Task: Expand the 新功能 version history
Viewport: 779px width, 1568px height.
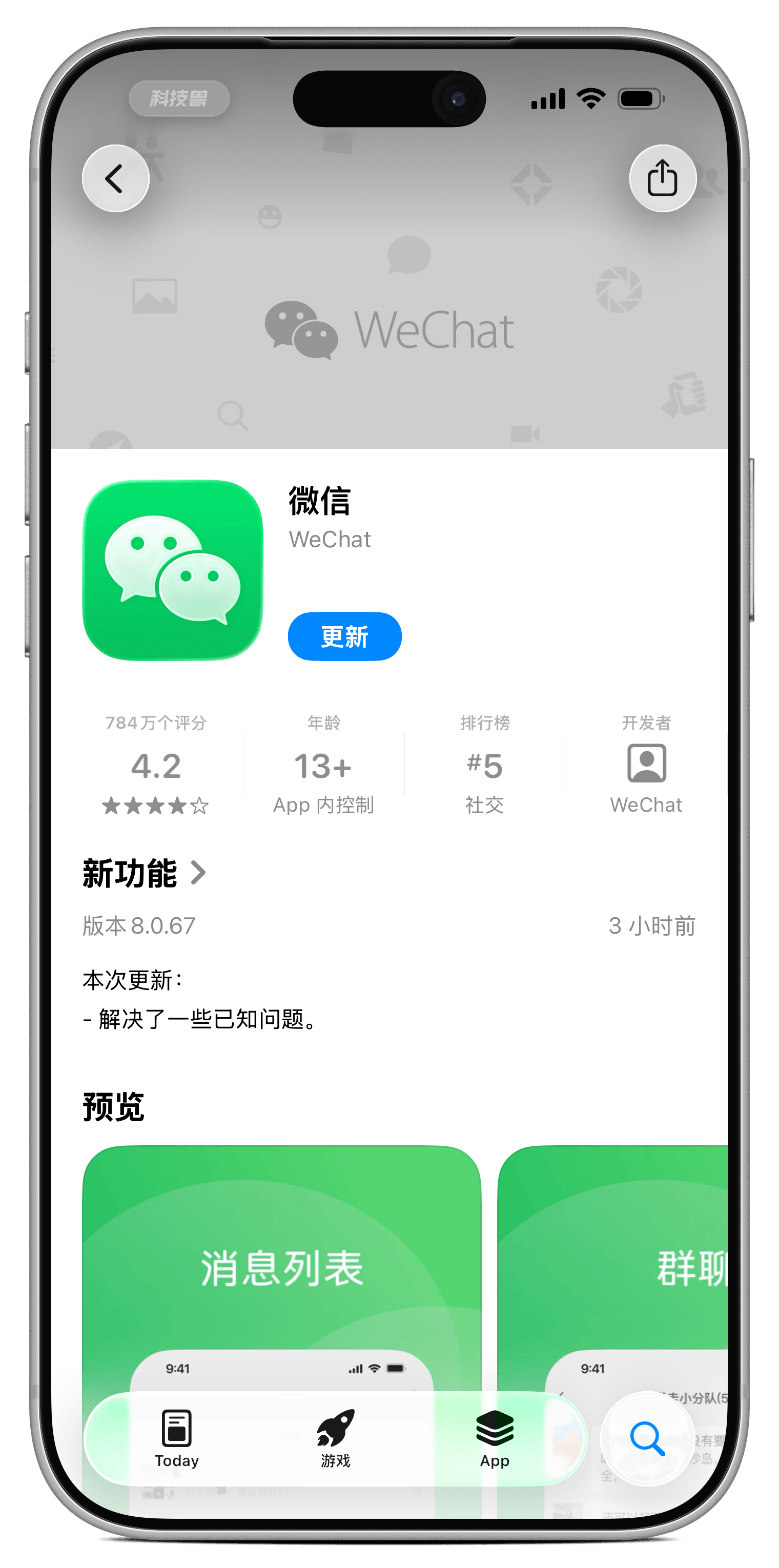Action: tap(145, 874)
